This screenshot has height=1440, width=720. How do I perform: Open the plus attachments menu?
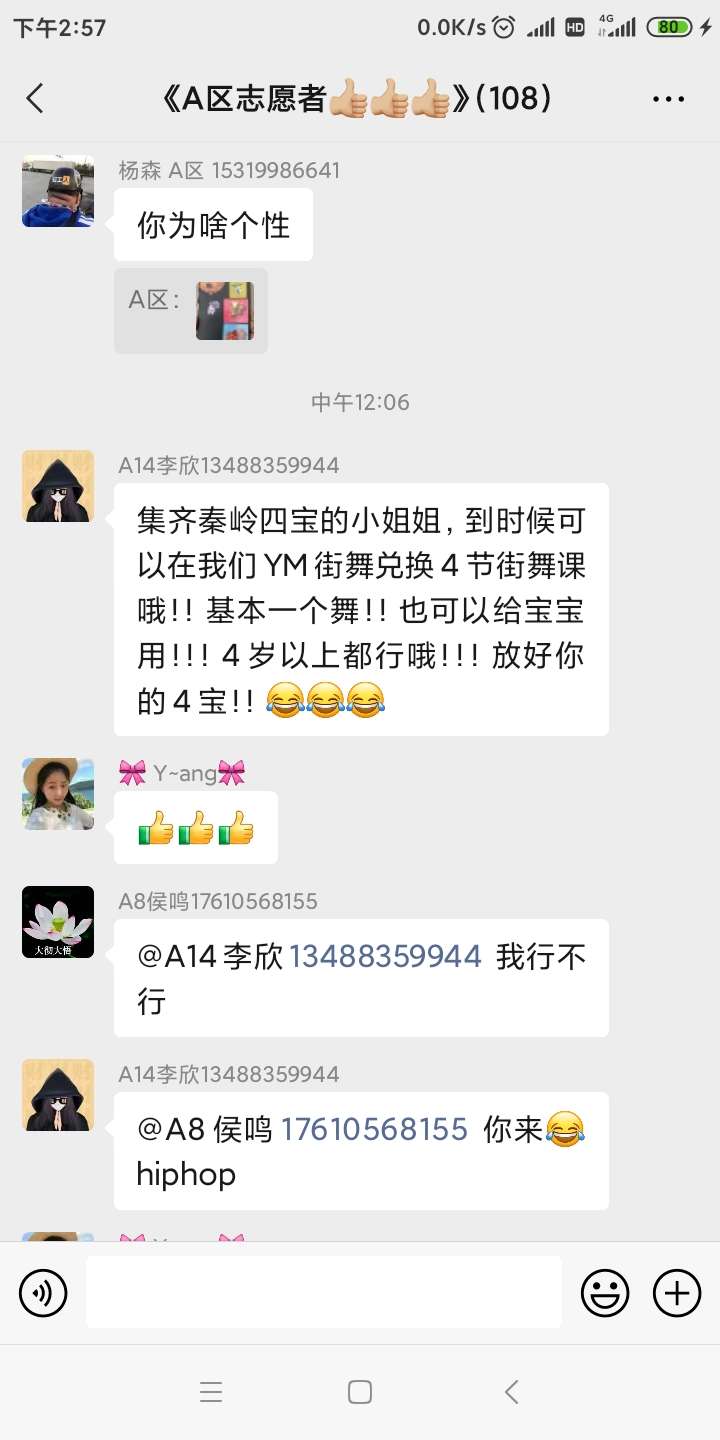[x=677, y=1293]
